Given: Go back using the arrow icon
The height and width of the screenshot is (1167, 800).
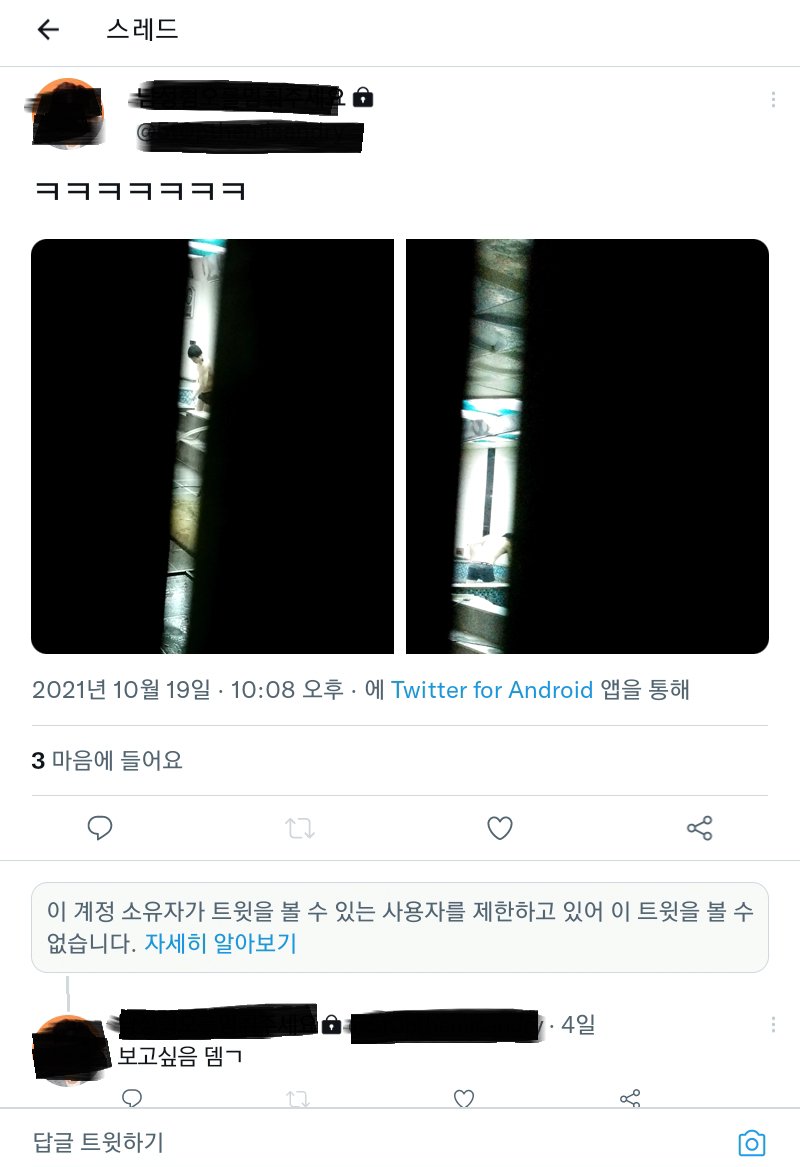Looking at the screenshot, I should [x=48, y=30].
